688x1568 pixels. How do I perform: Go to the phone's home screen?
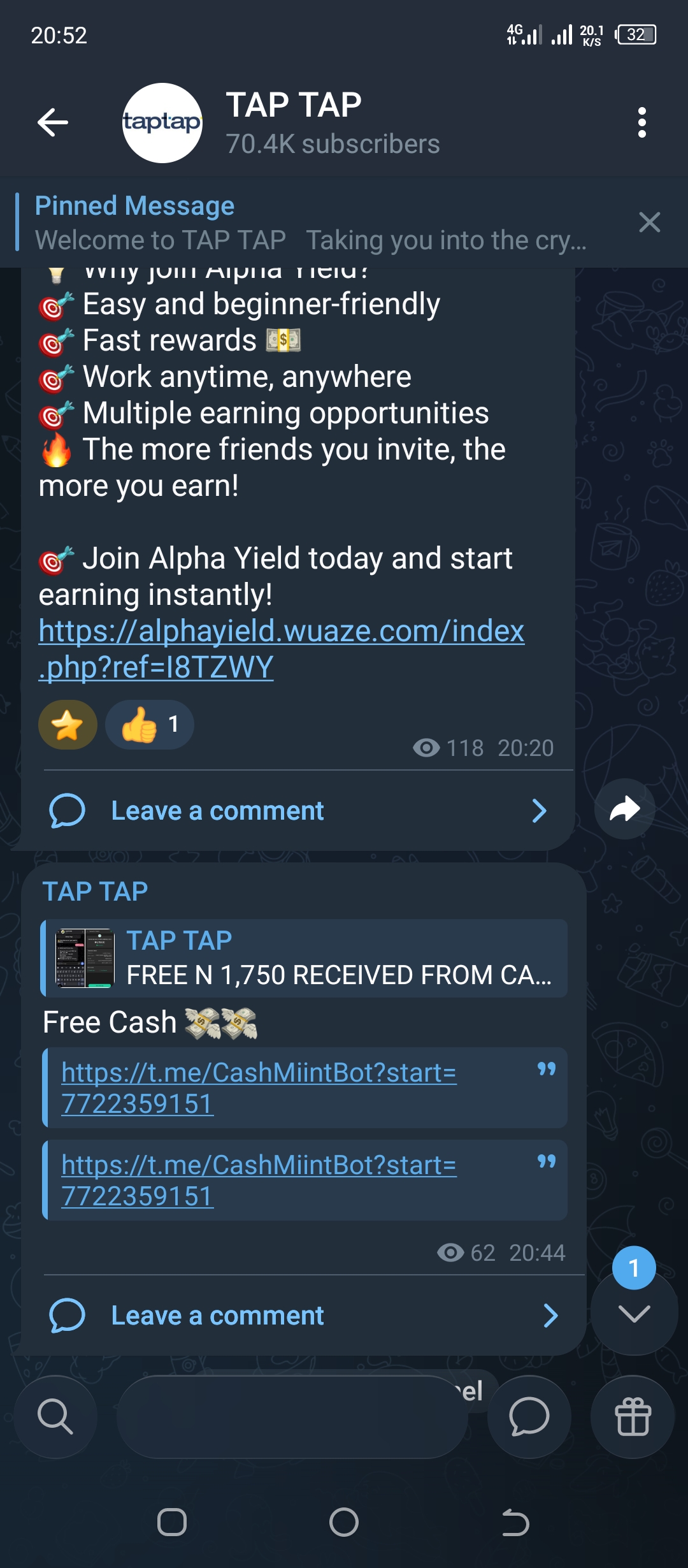coord(344,1523)
